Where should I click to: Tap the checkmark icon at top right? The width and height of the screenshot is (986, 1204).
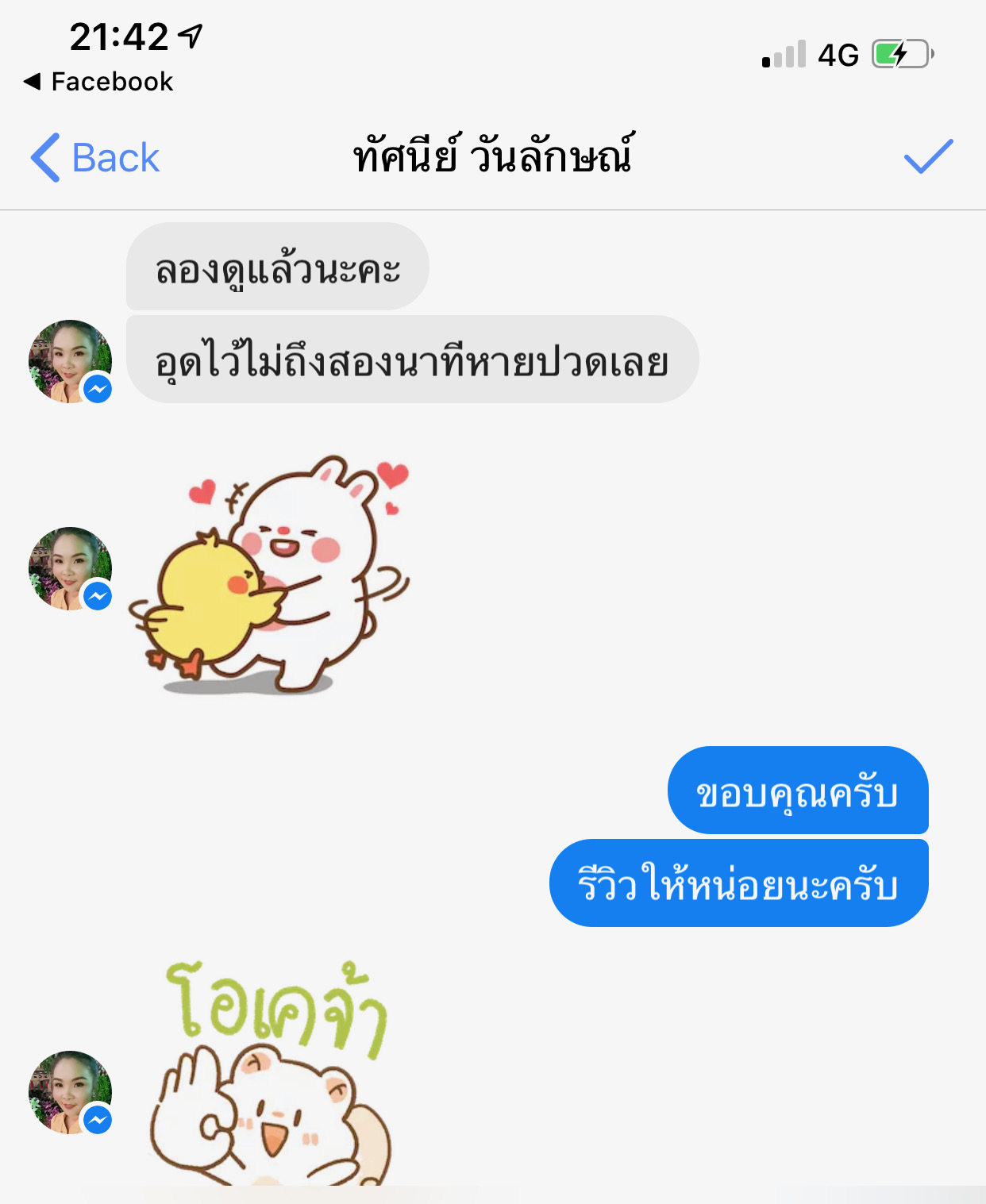tap(926, 158)
